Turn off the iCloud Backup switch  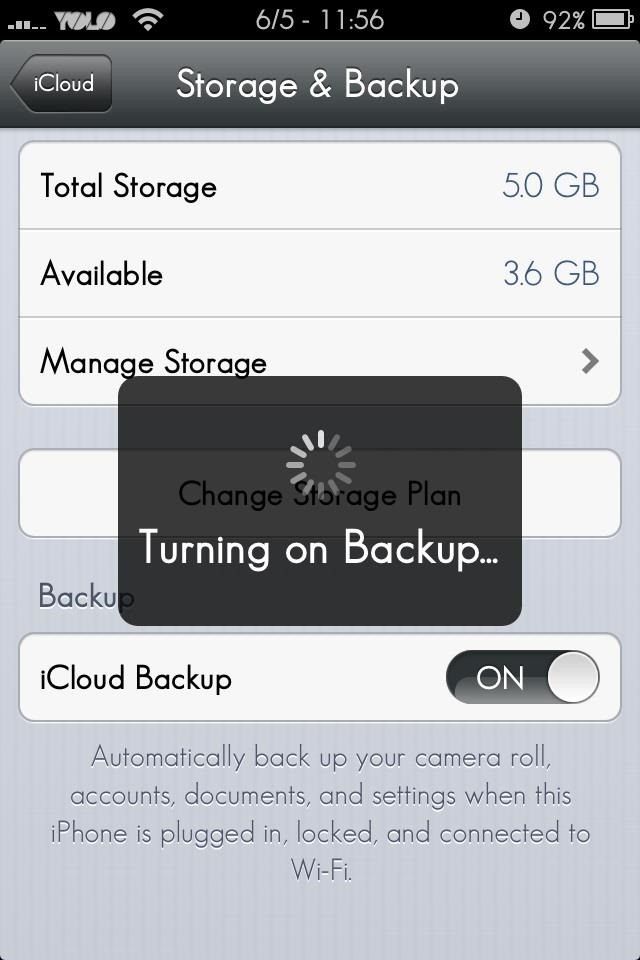[x=522, y=678]
